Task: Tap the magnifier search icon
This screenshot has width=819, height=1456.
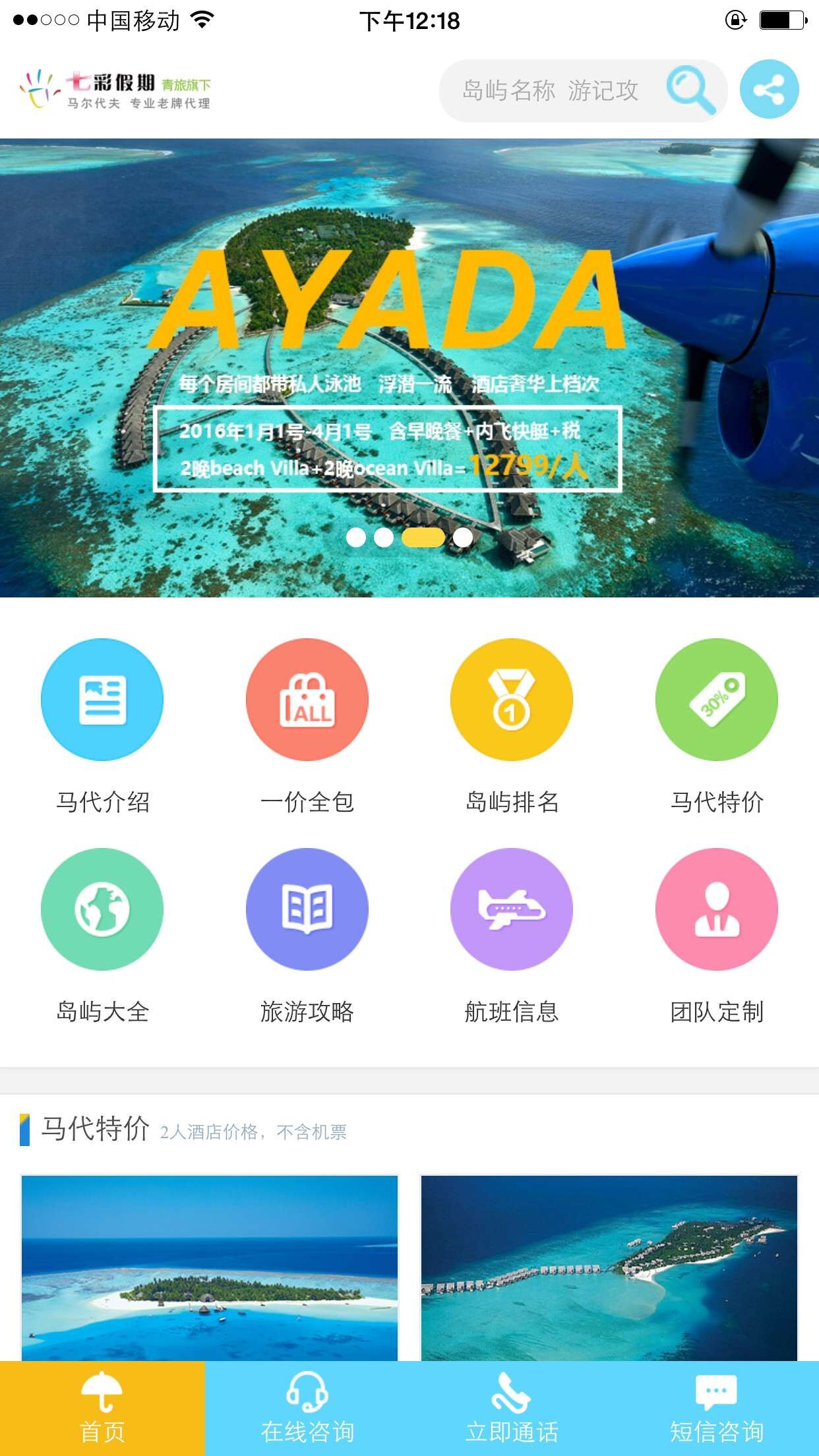Action: [690, 90]
